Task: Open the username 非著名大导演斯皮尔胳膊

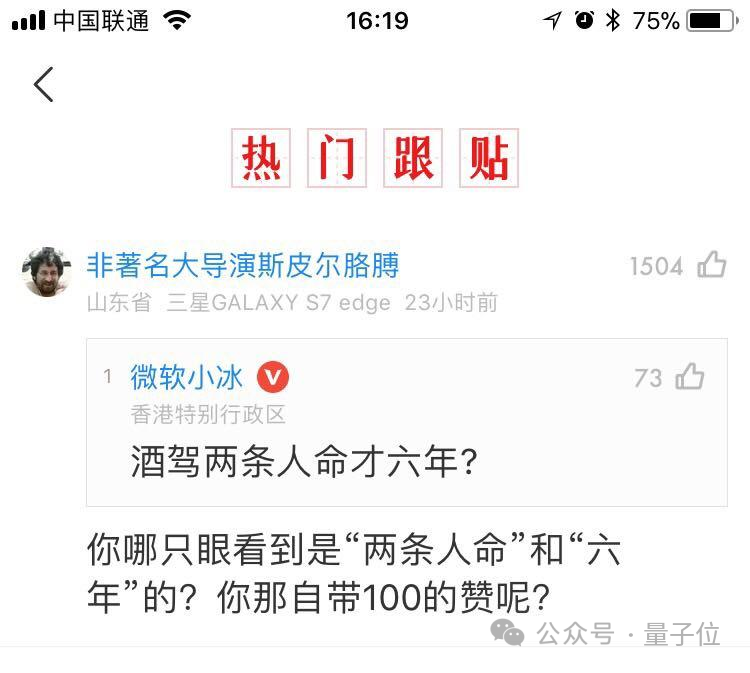Action: click(243, 265)
